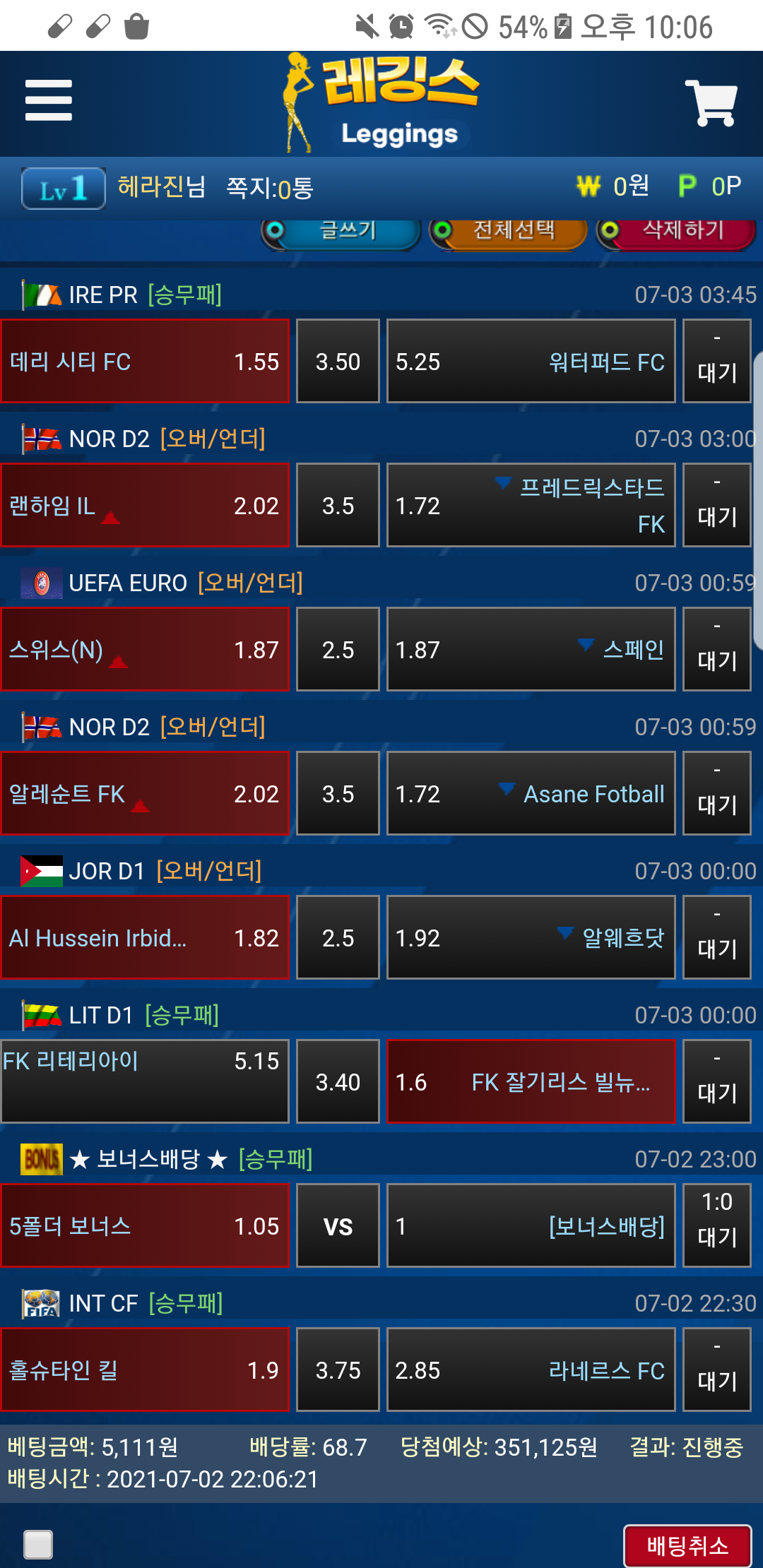Open messages via 쪽지:0통
Image resolution: width=763 pixels, height=1568 pixels.
click(x=269, y=188)
